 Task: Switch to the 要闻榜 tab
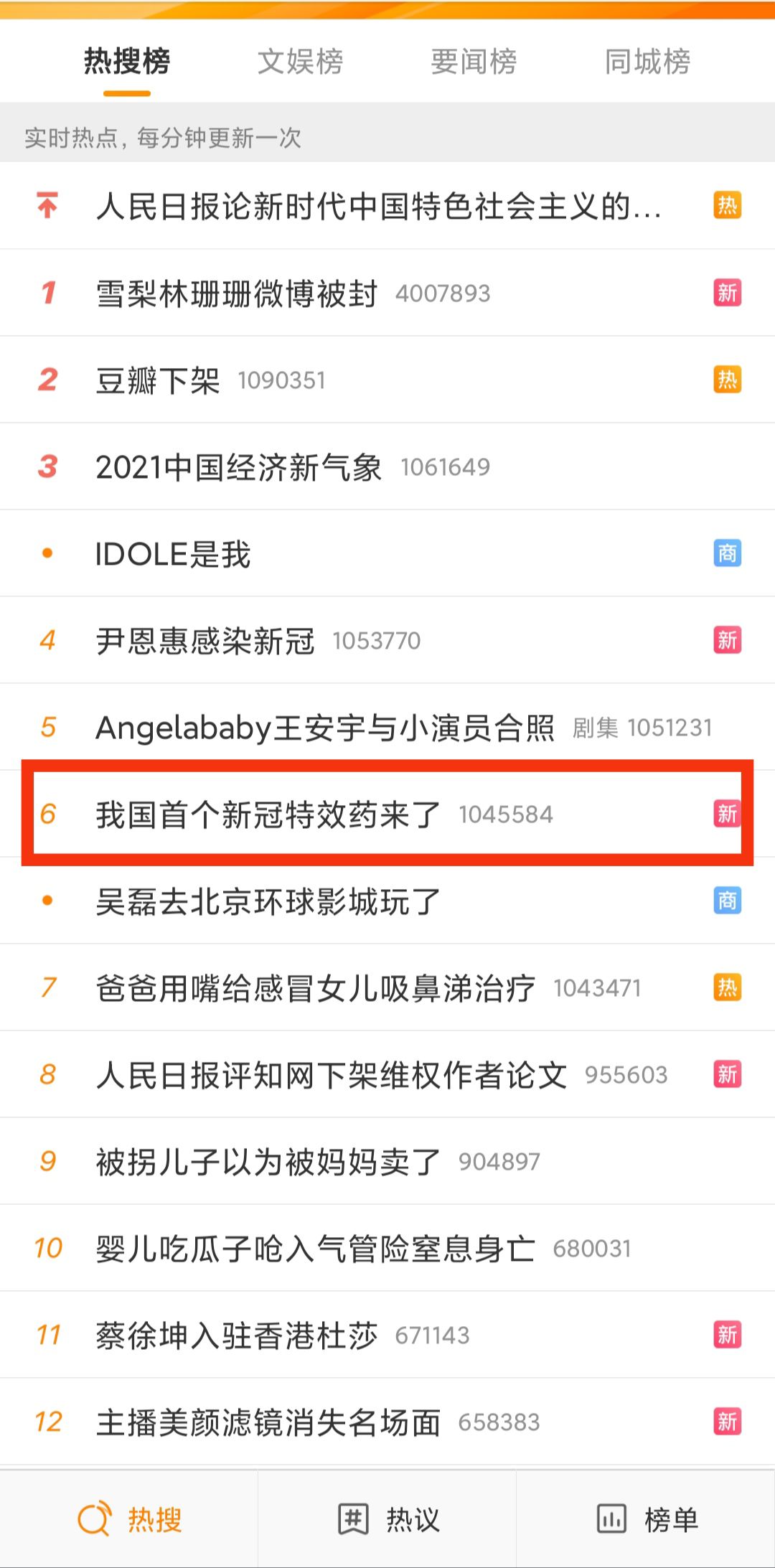tap(474, 62)
